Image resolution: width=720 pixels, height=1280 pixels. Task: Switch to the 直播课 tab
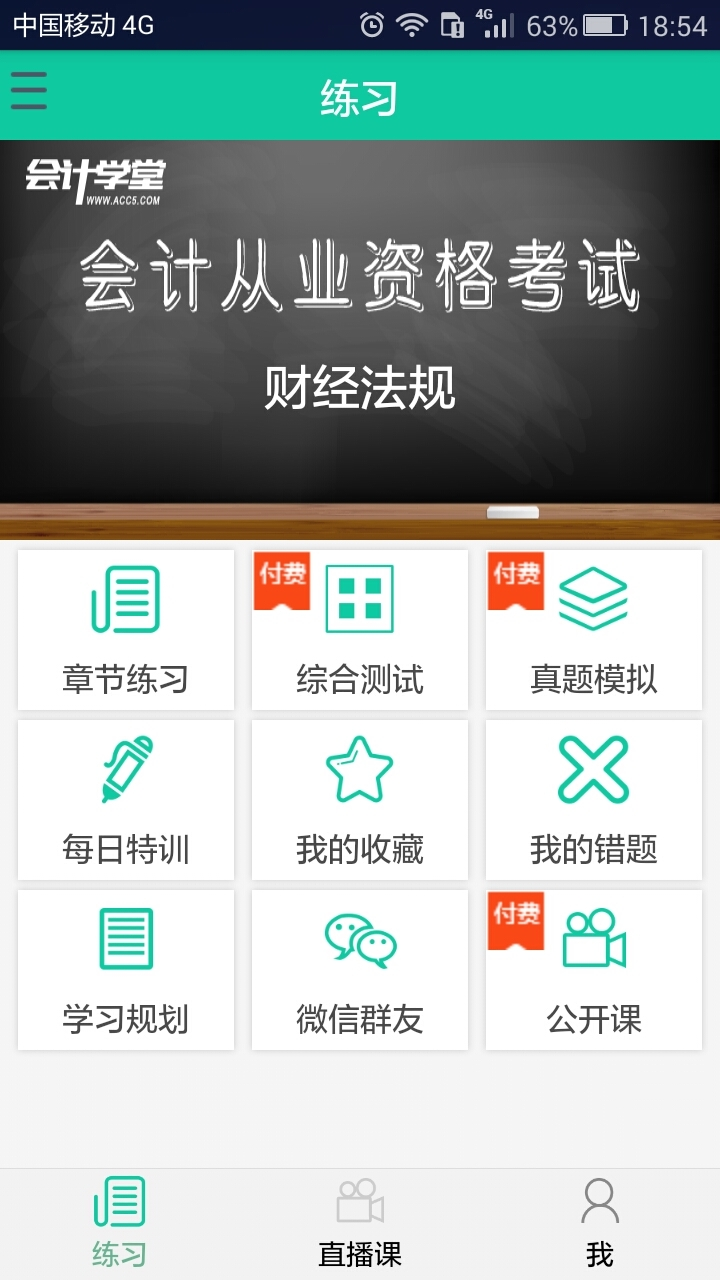[360, 1224]
